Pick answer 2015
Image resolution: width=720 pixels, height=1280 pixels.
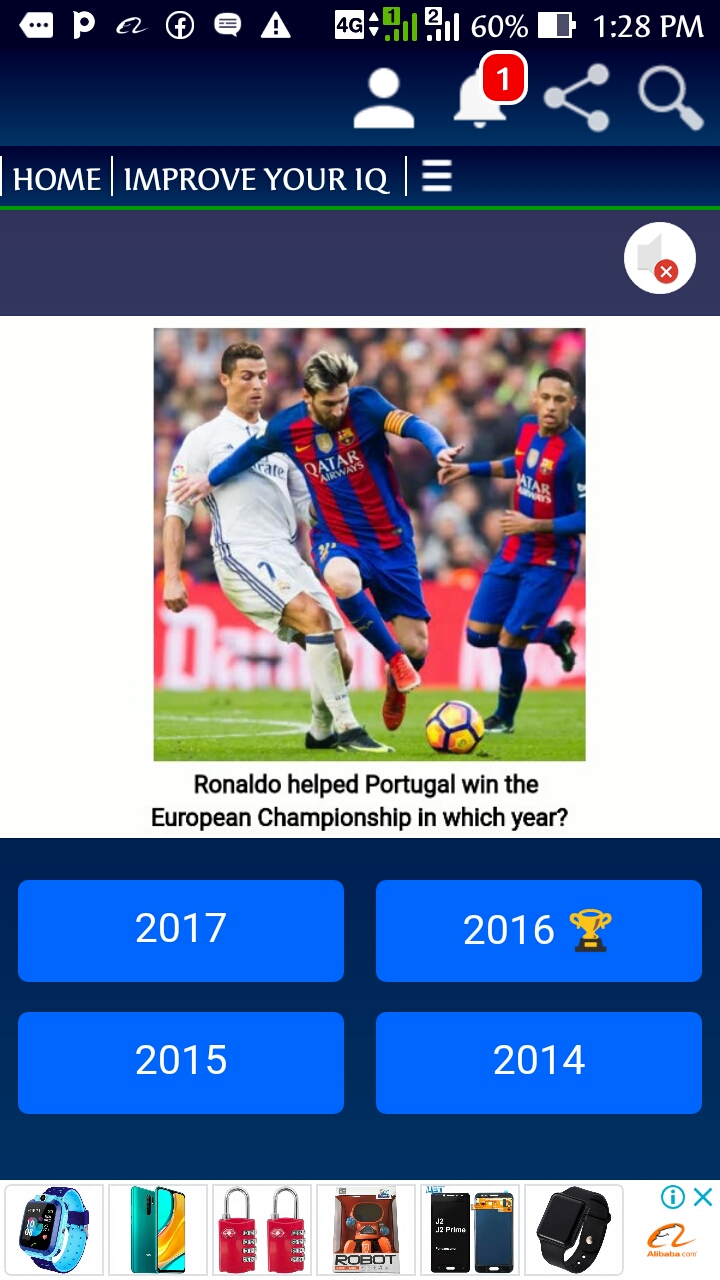click(x=181, y=1063)
